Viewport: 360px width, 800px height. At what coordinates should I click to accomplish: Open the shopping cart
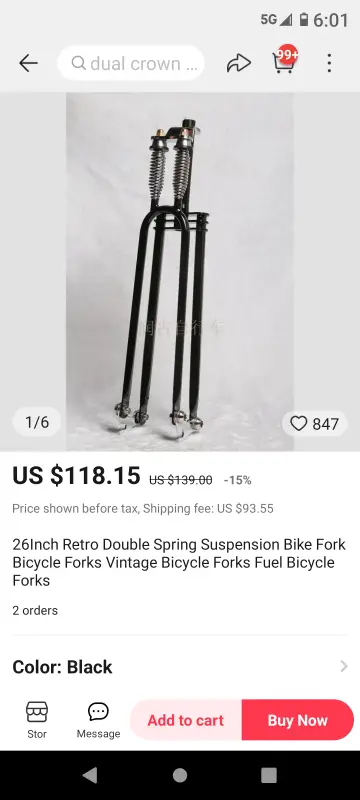pyautogui.click(x=285, y=60)
